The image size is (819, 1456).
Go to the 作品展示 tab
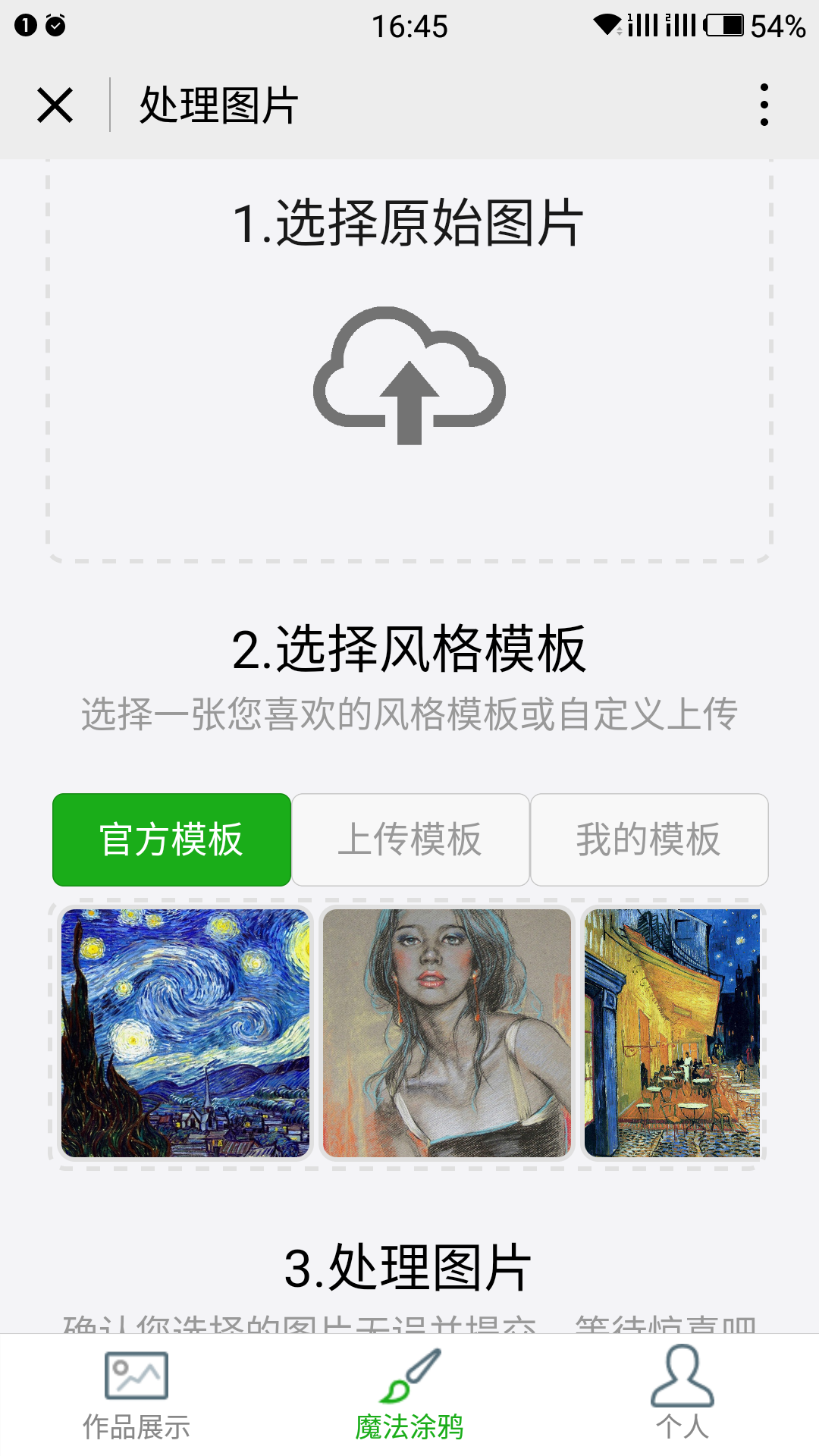coord(136,1395)
